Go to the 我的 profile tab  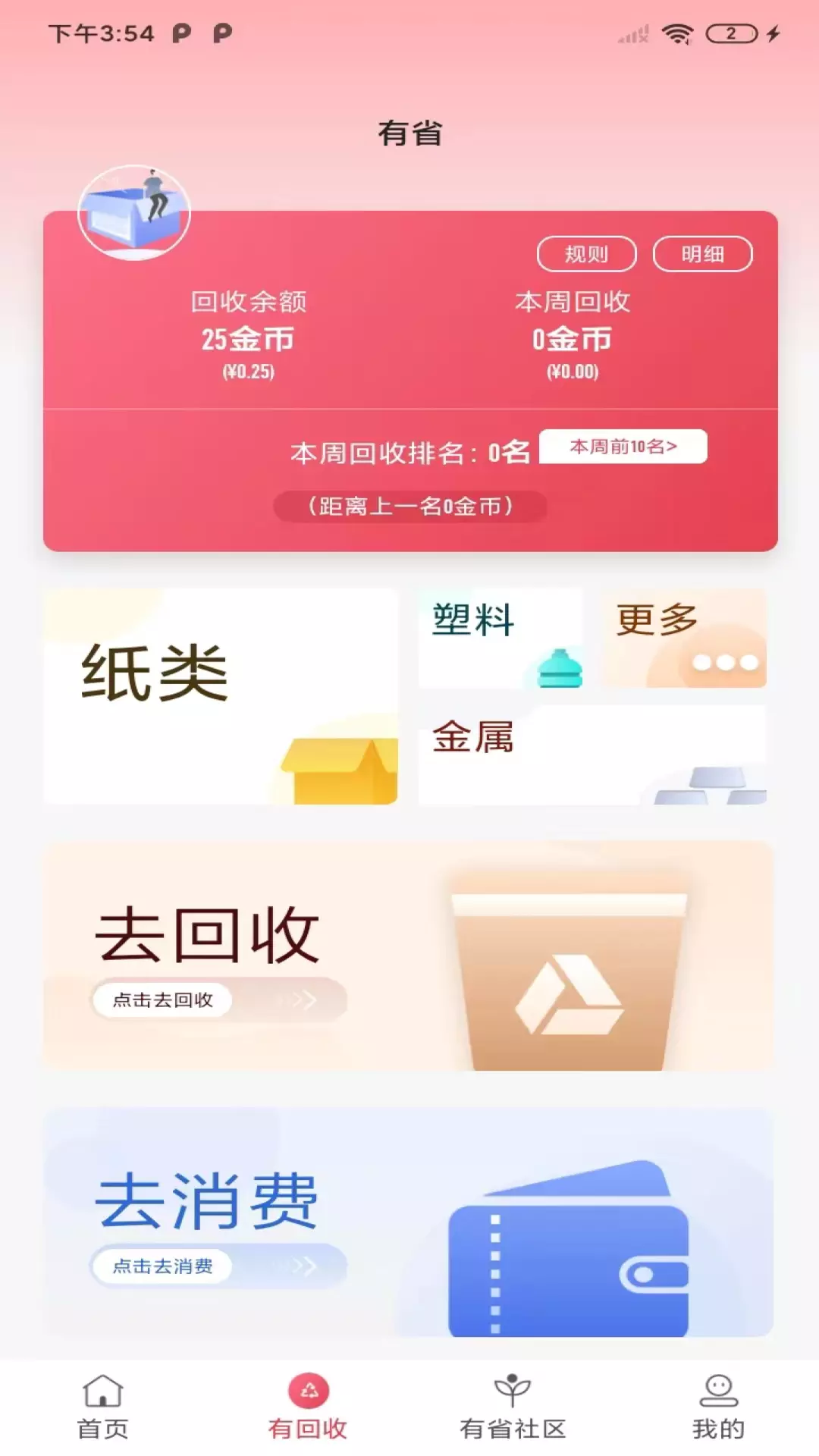(718, 1408)
